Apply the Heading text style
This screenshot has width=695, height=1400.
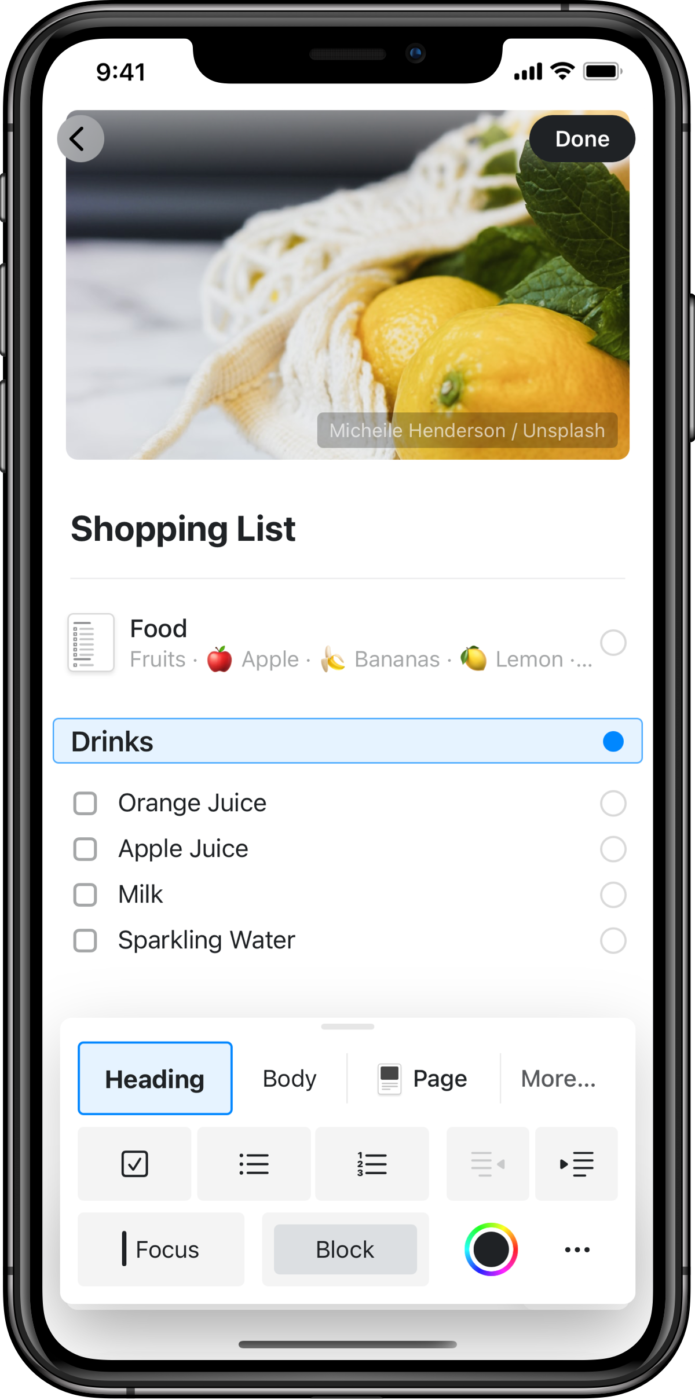tap(155, 1079)
